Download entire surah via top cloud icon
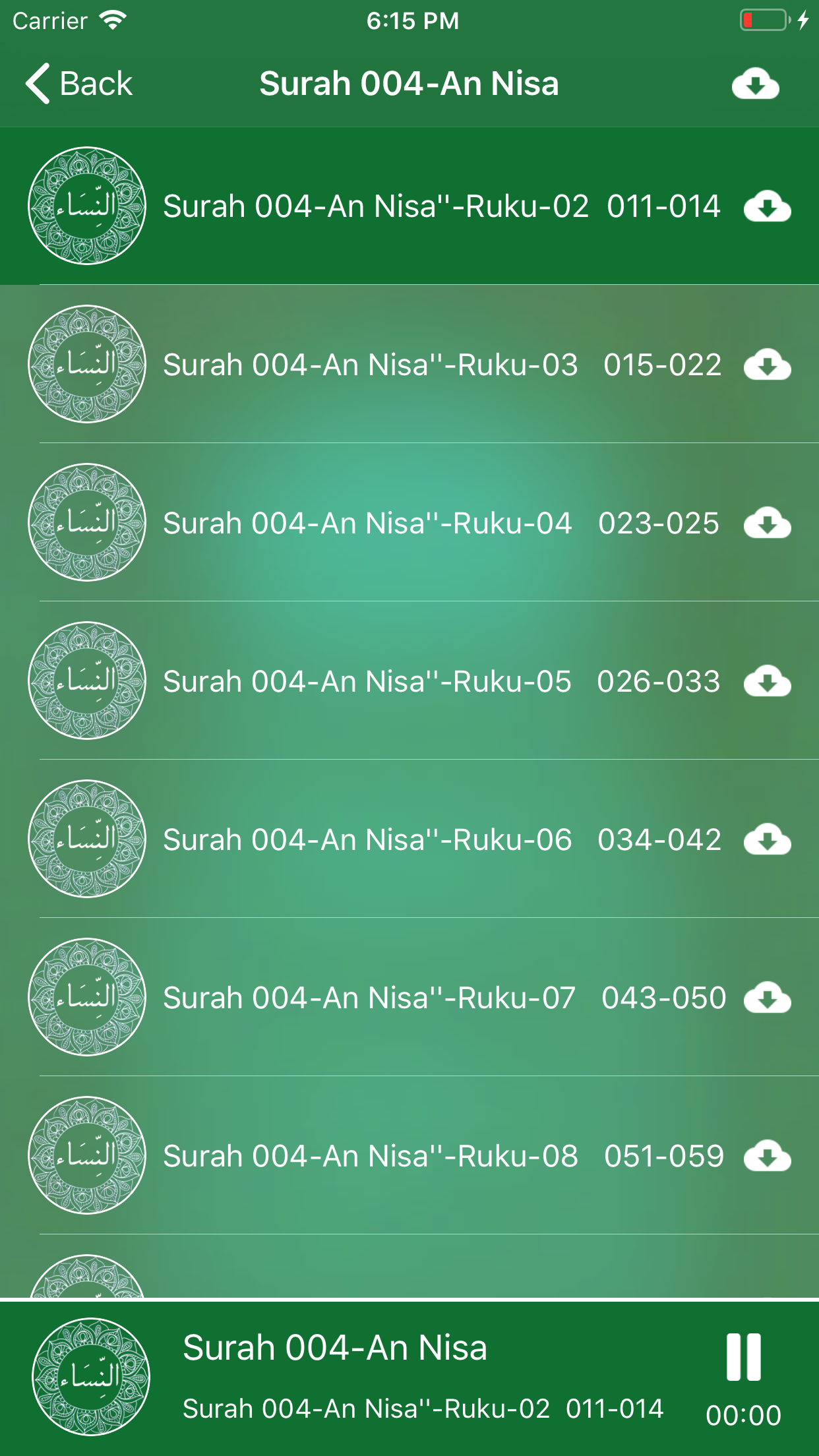The width and height of the screenshot is (819, 1456). (x=756, y=84)
